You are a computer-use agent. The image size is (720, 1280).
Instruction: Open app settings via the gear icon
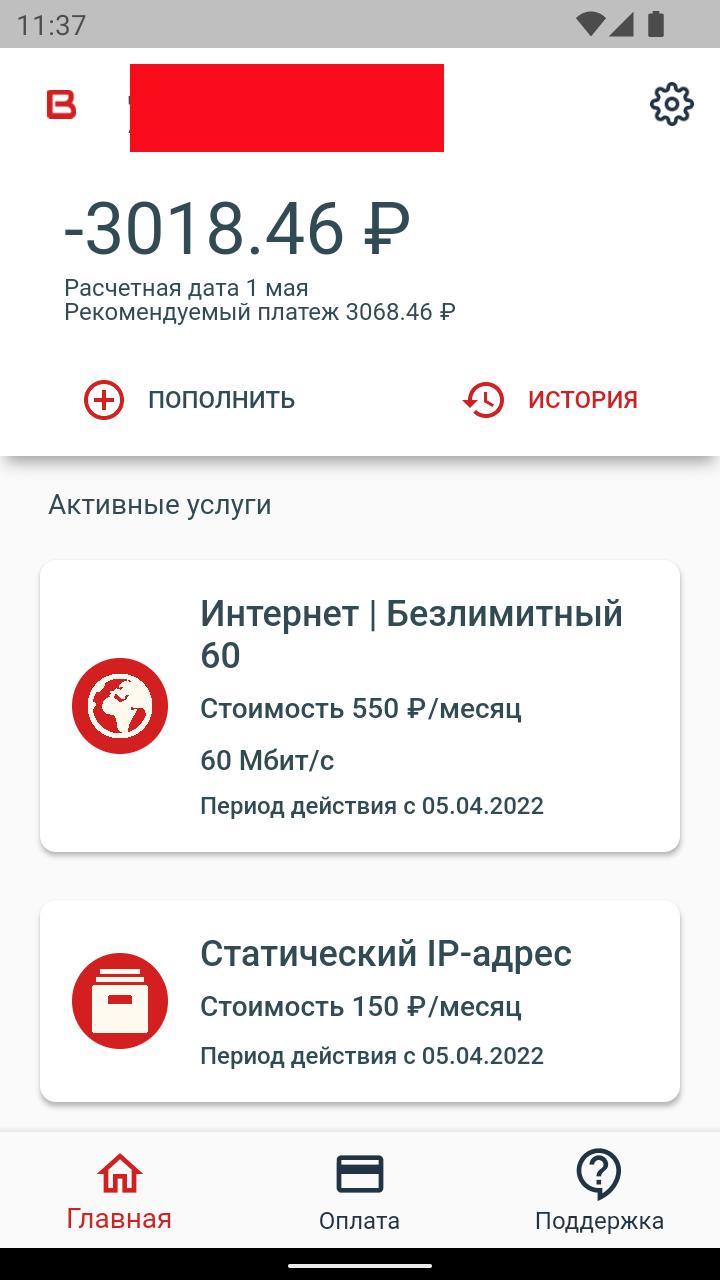click(670, 103)
